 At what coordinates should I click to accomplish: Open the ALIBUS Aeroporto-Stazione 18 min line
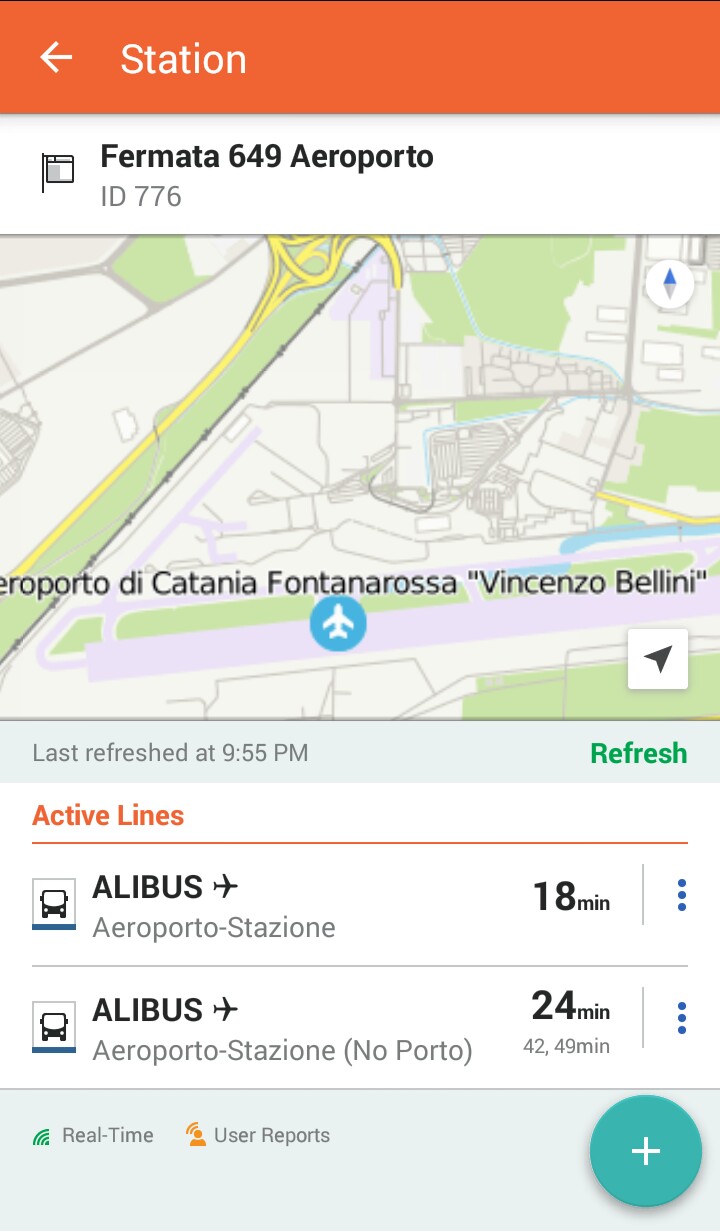(320, 906)
